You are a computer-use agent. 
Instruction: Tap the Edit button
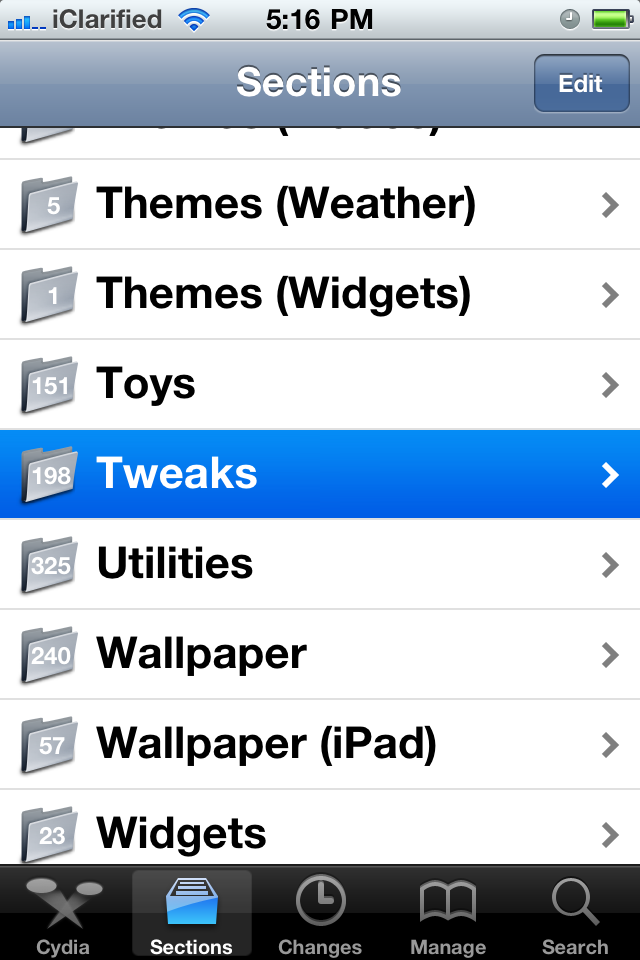[x=580, y=84]
